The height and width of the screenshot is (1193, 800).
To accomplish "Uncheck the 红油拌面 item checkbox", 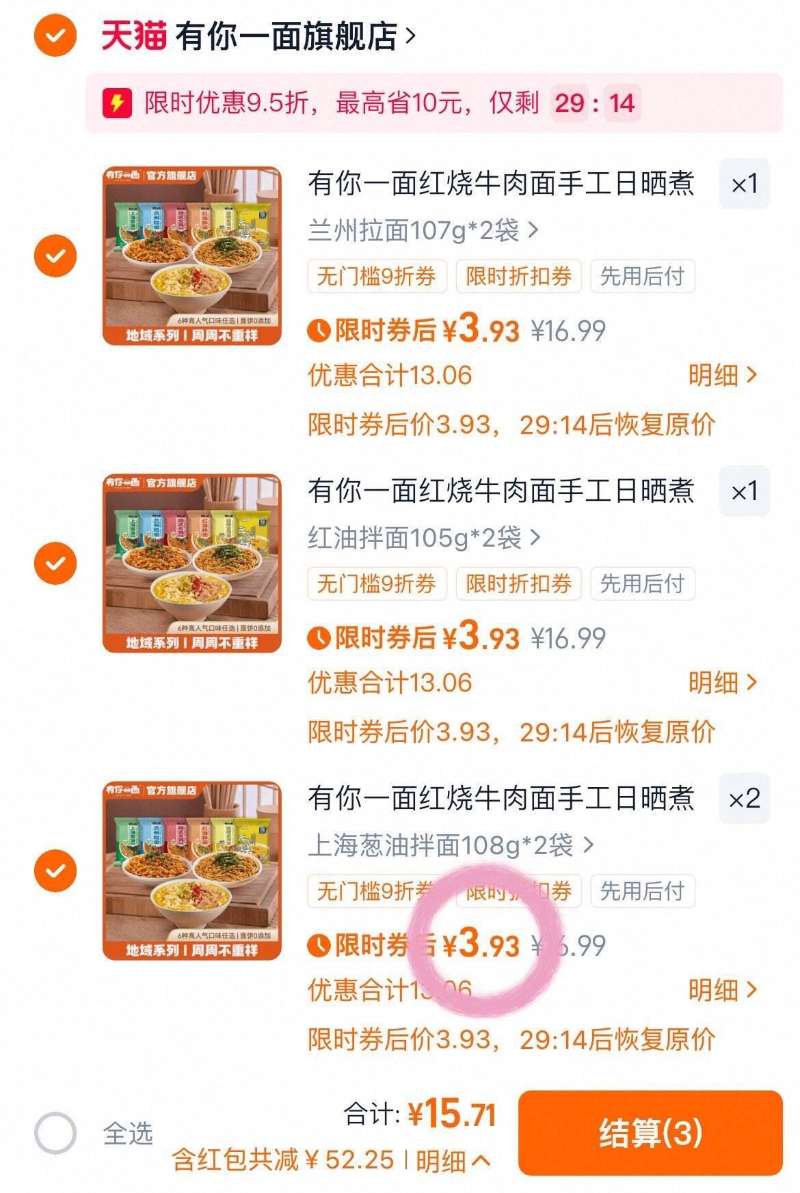I will pos(55,563).
